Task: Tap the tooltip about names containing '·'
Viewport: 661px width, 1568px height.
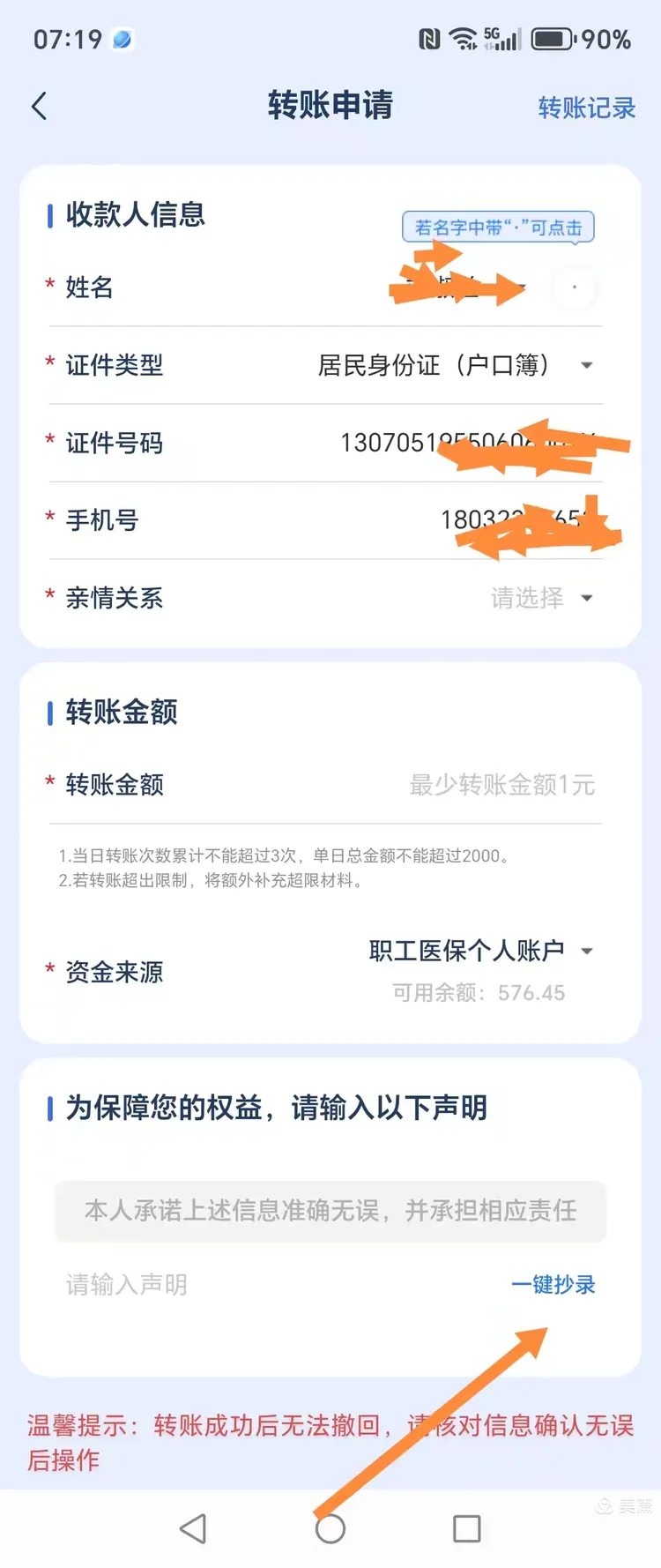Action: click(x=499, y=227)
